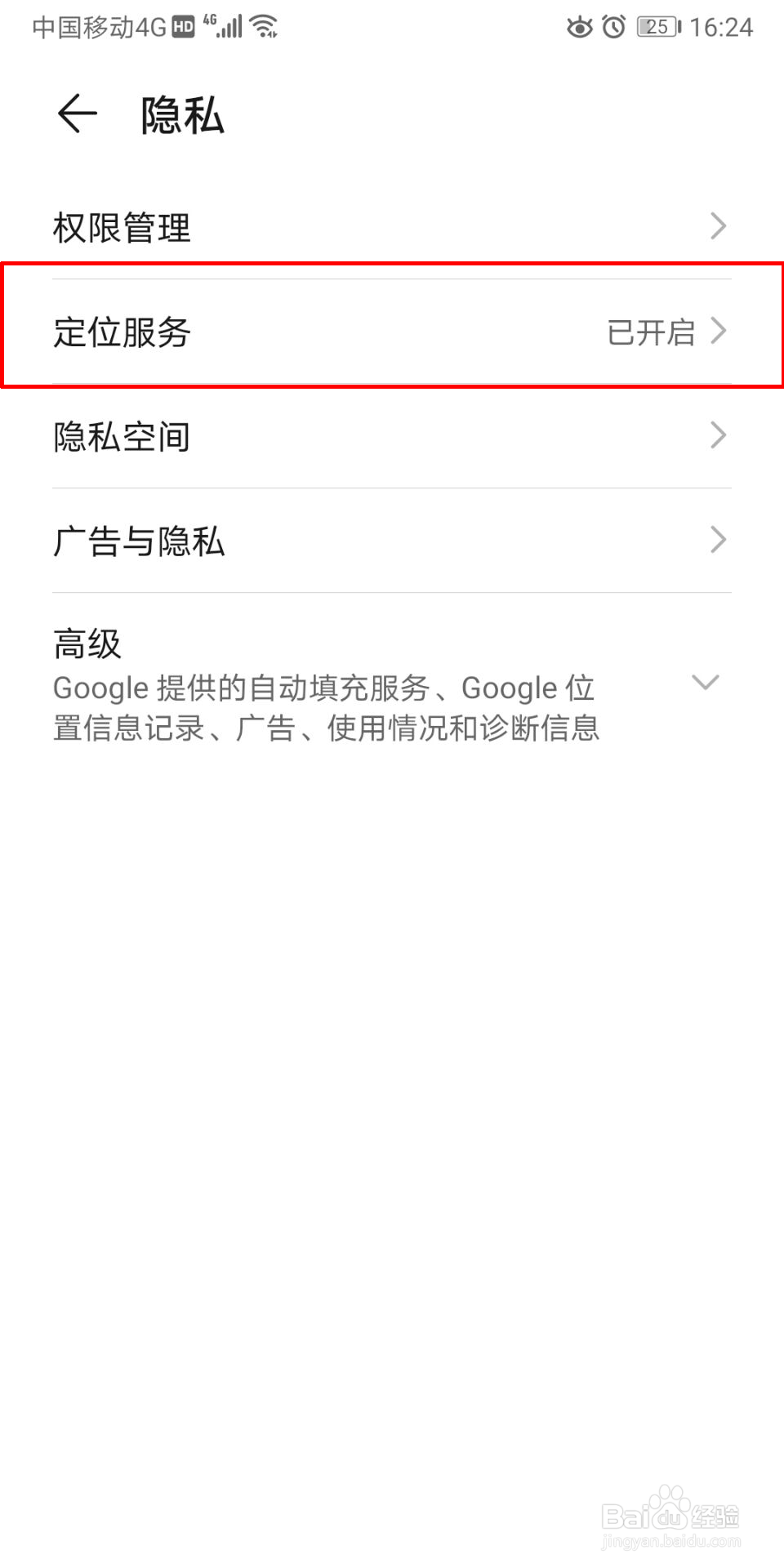Click the alarm clock status bar icon
784x1568 pixels.
tap(614, 26)
